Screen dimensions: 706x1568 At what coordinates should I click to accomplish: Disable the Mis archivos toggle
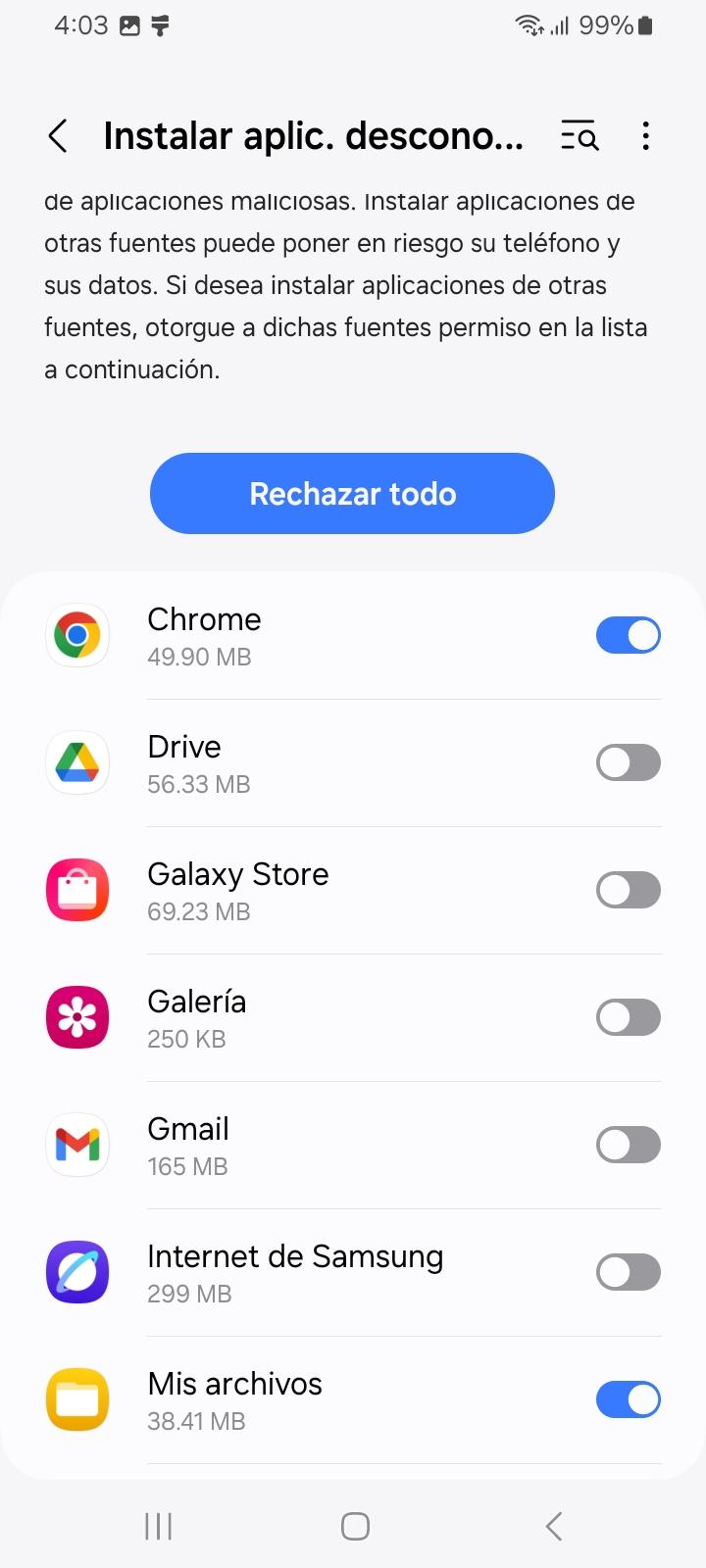628,1399
